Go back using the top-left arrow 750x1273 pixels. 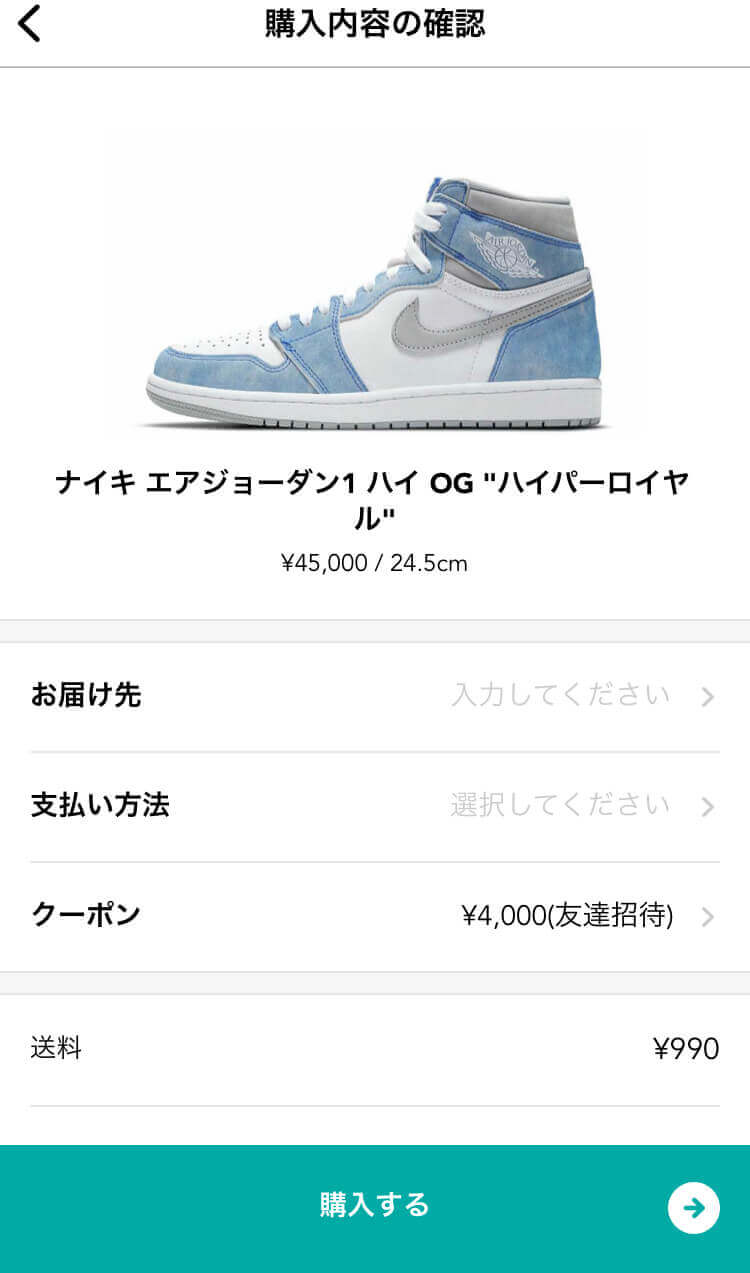[30, 24]
